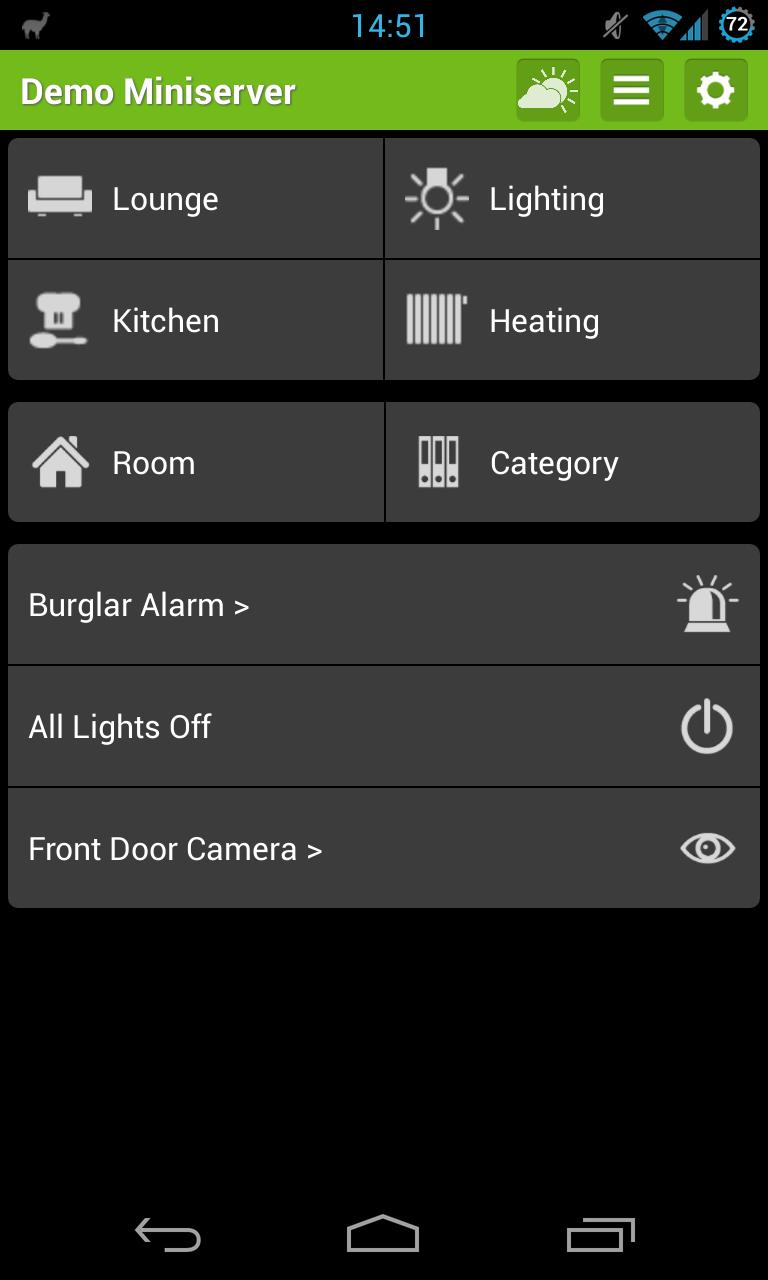Open the Lounge room tile
The image size is (768, 1280).
click(196, 199)
